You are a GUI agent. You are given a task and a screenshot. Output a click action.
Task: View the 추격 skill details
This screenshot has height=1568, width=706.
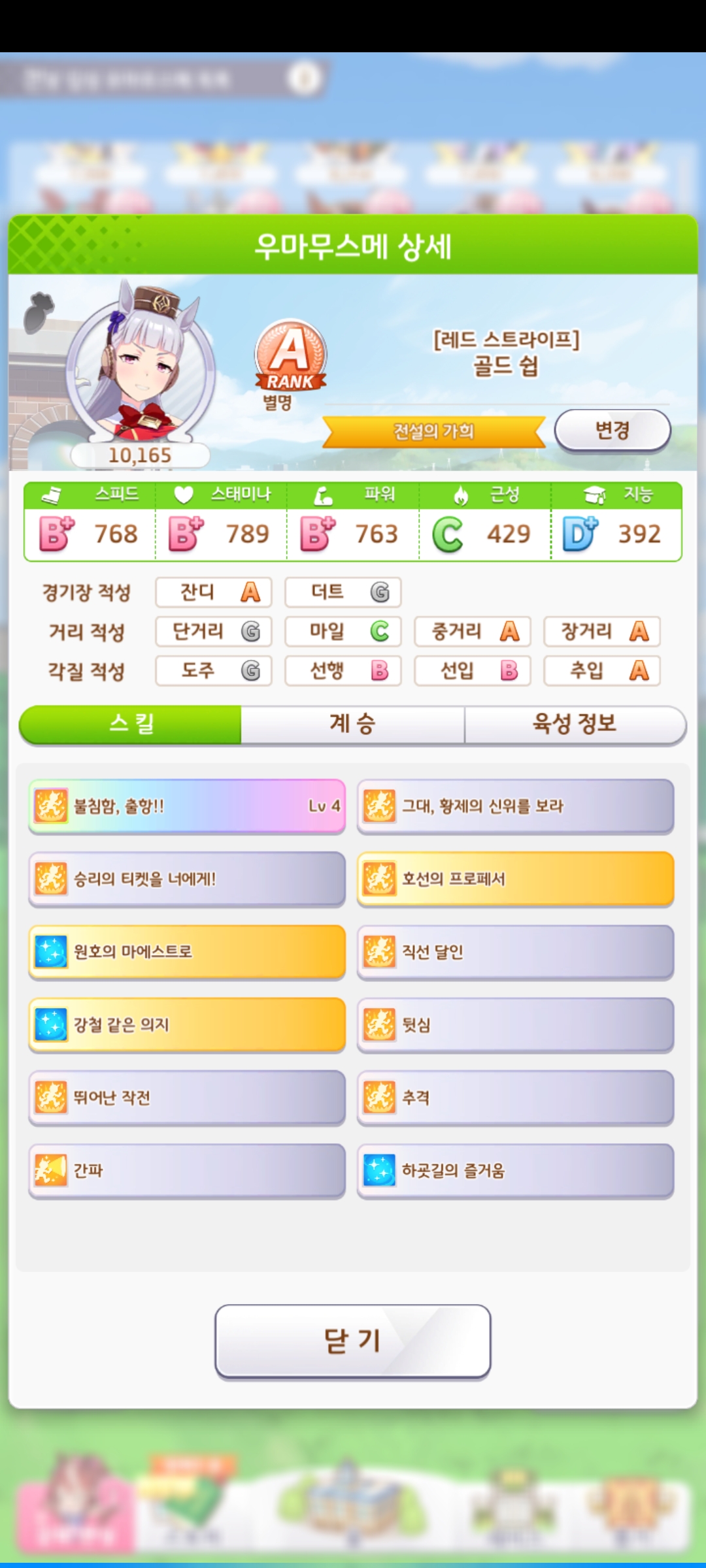515,1098
